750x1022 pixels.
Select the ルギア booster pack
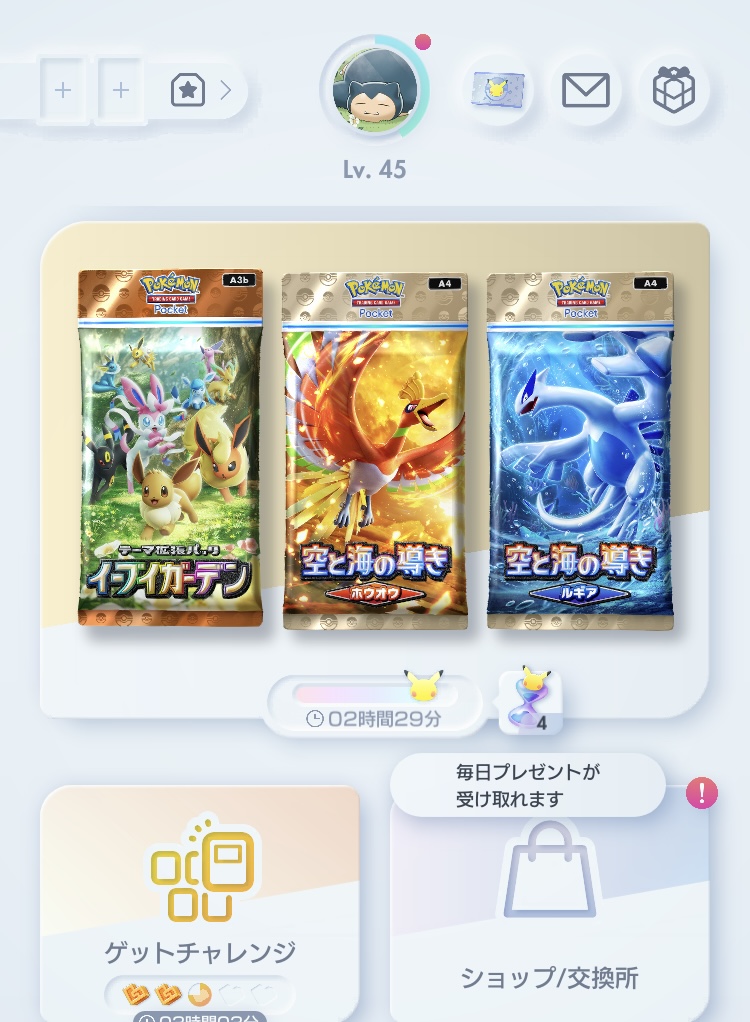point(579,451)
